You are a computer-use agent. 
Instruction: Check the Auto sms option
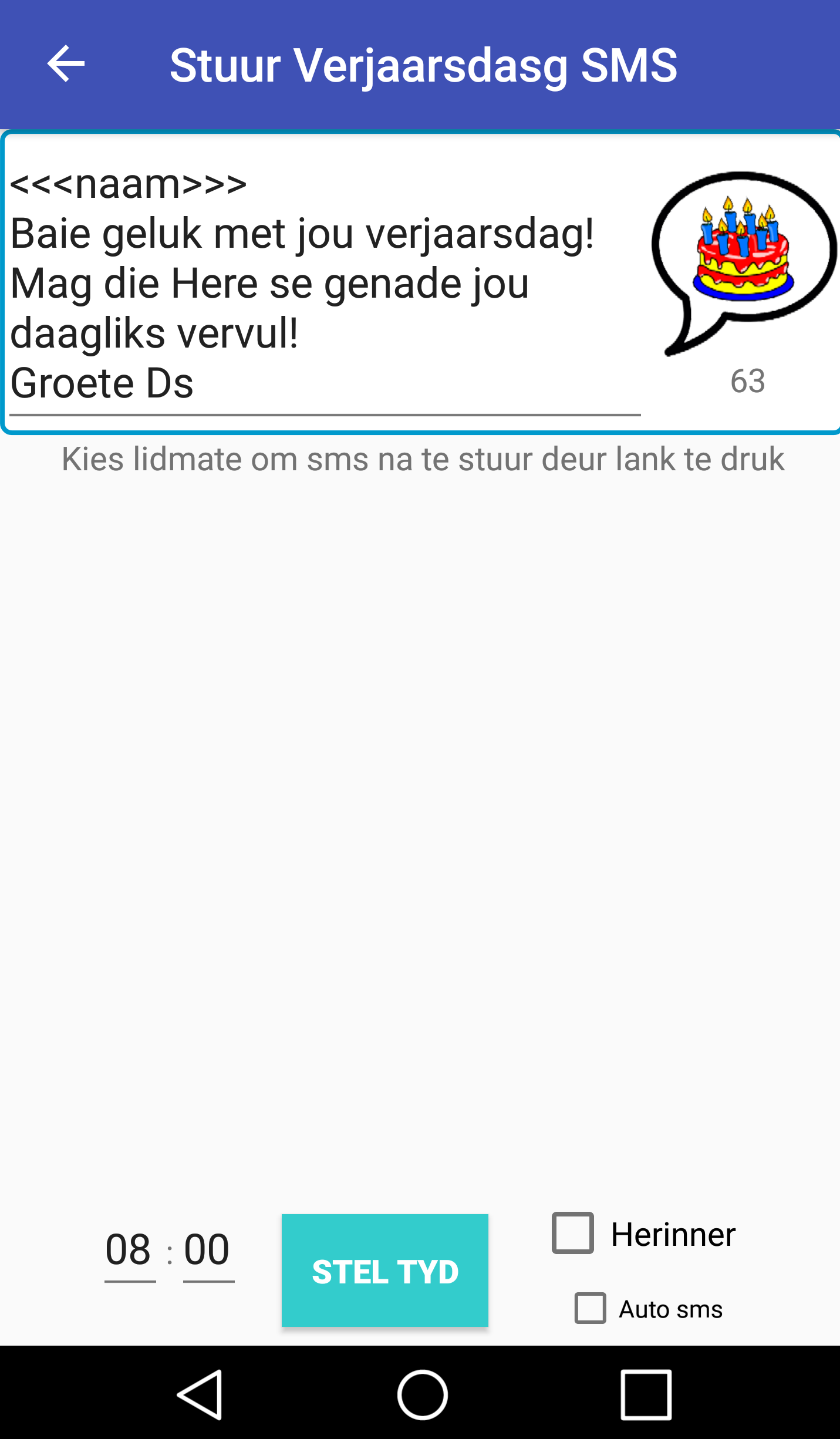590,1308
